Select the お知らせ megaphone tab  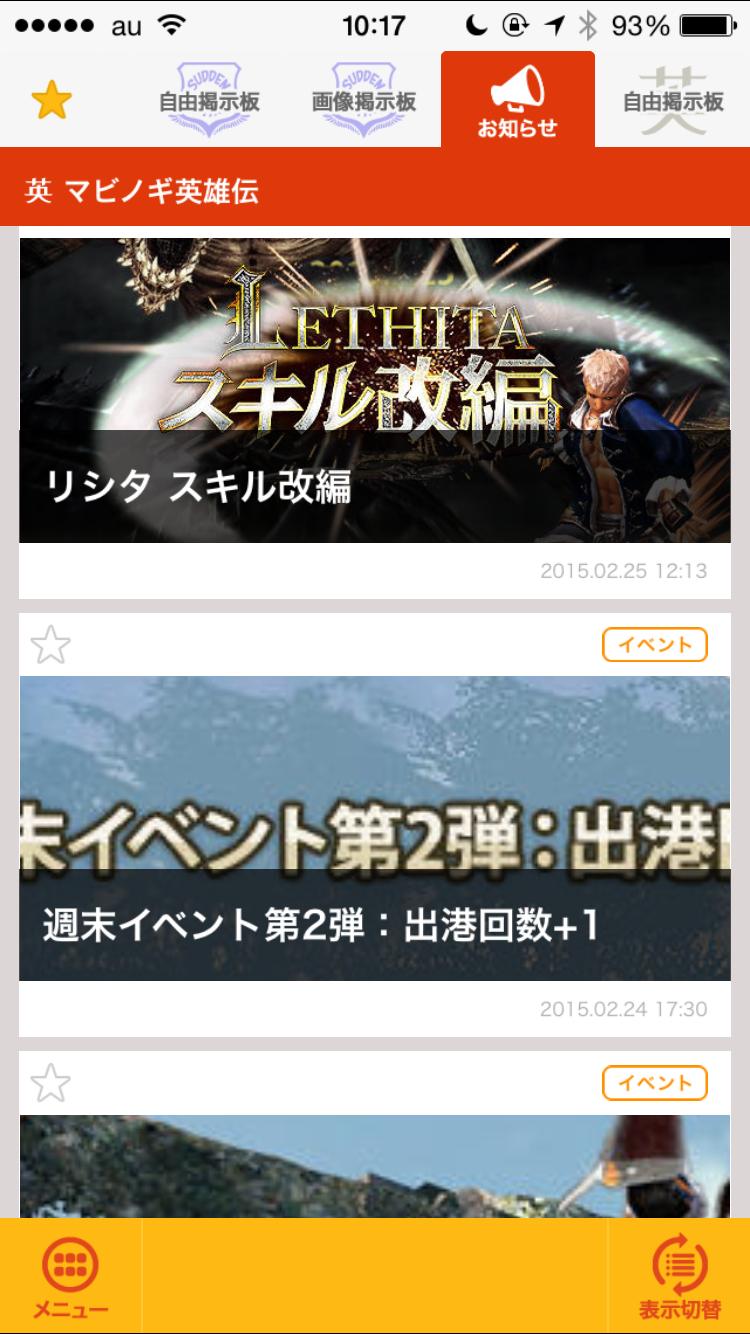pyautogui.click(x=517, y=101)
